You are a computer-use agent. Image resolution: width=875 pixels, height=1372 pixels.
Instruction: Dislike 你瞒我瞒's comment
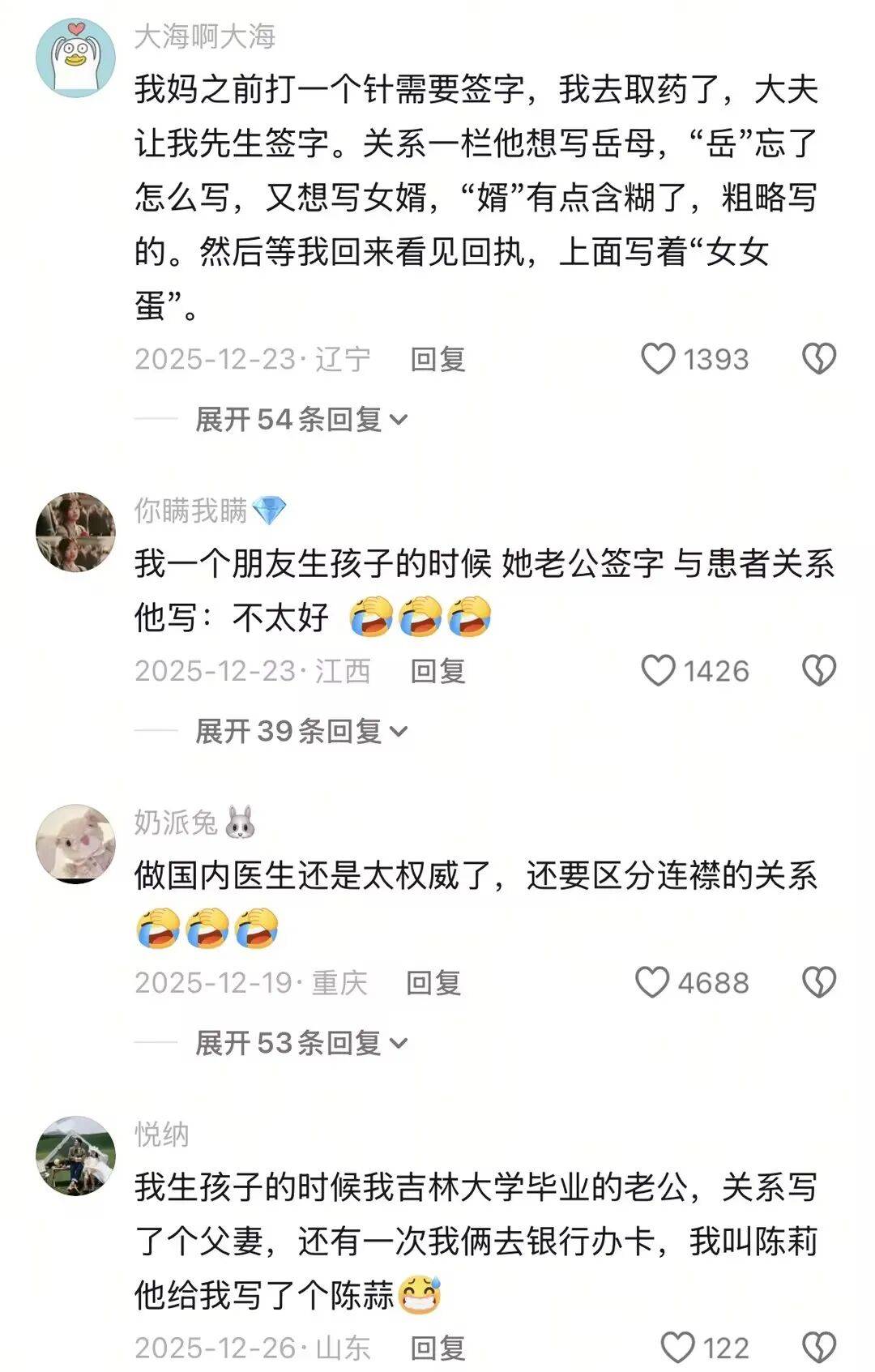[x=818, y=671]
